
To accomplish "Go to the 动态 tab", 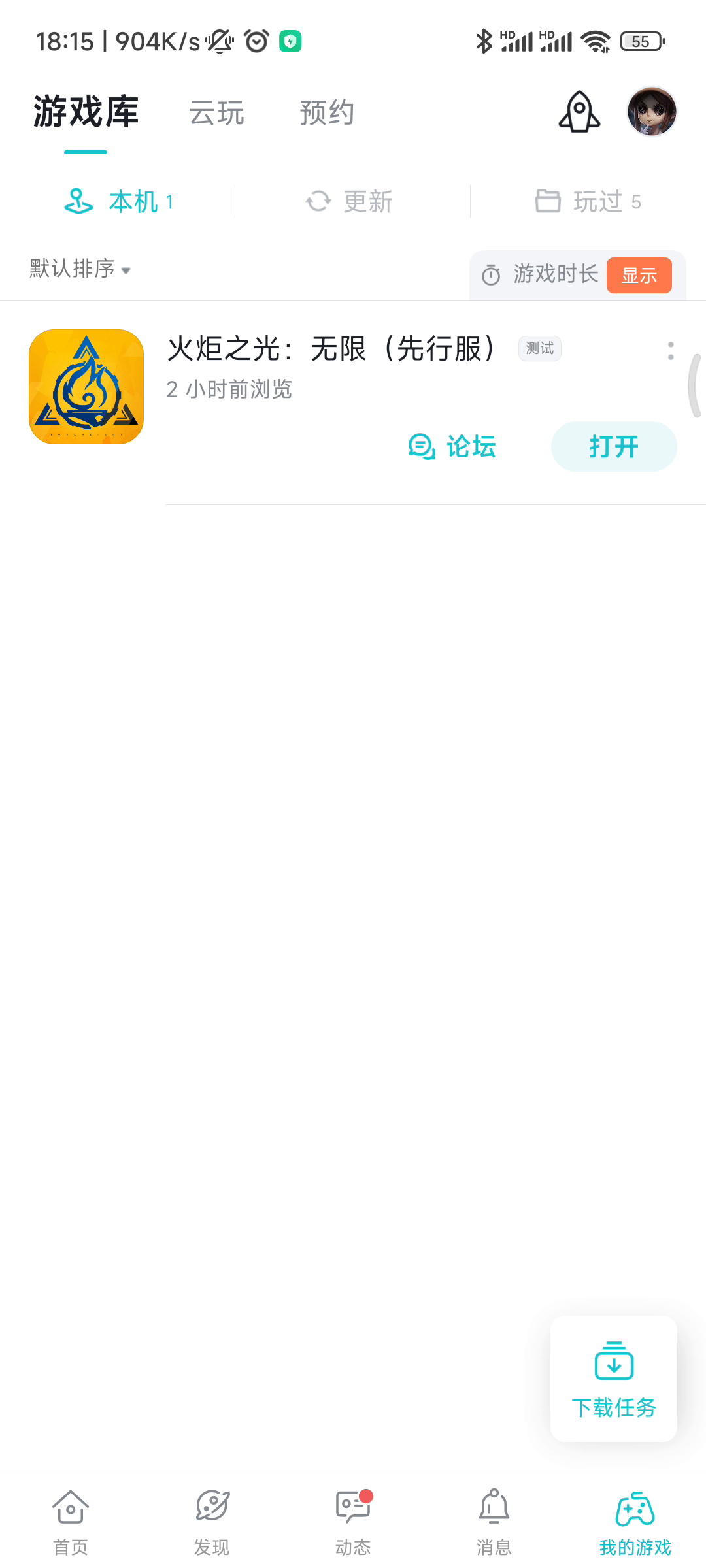I will [x=353, y=1523].
